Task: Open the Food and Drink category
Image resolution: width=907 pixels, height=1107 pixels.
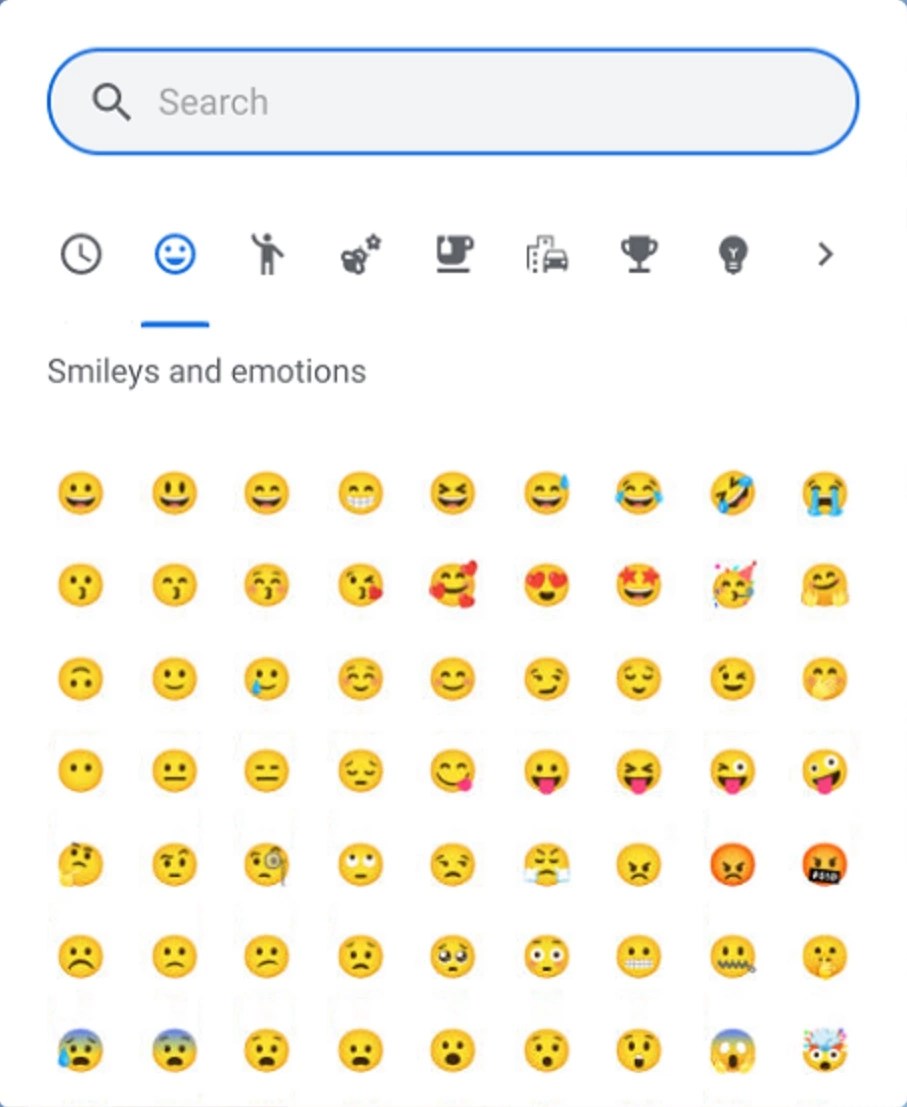Action: click(452, 254)
